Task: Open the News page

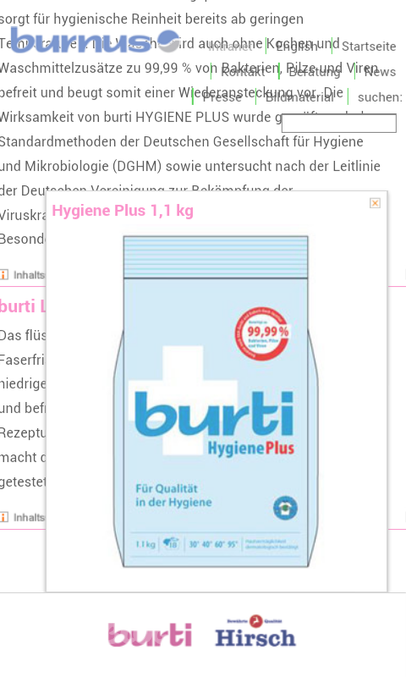Action: [380, 72]
